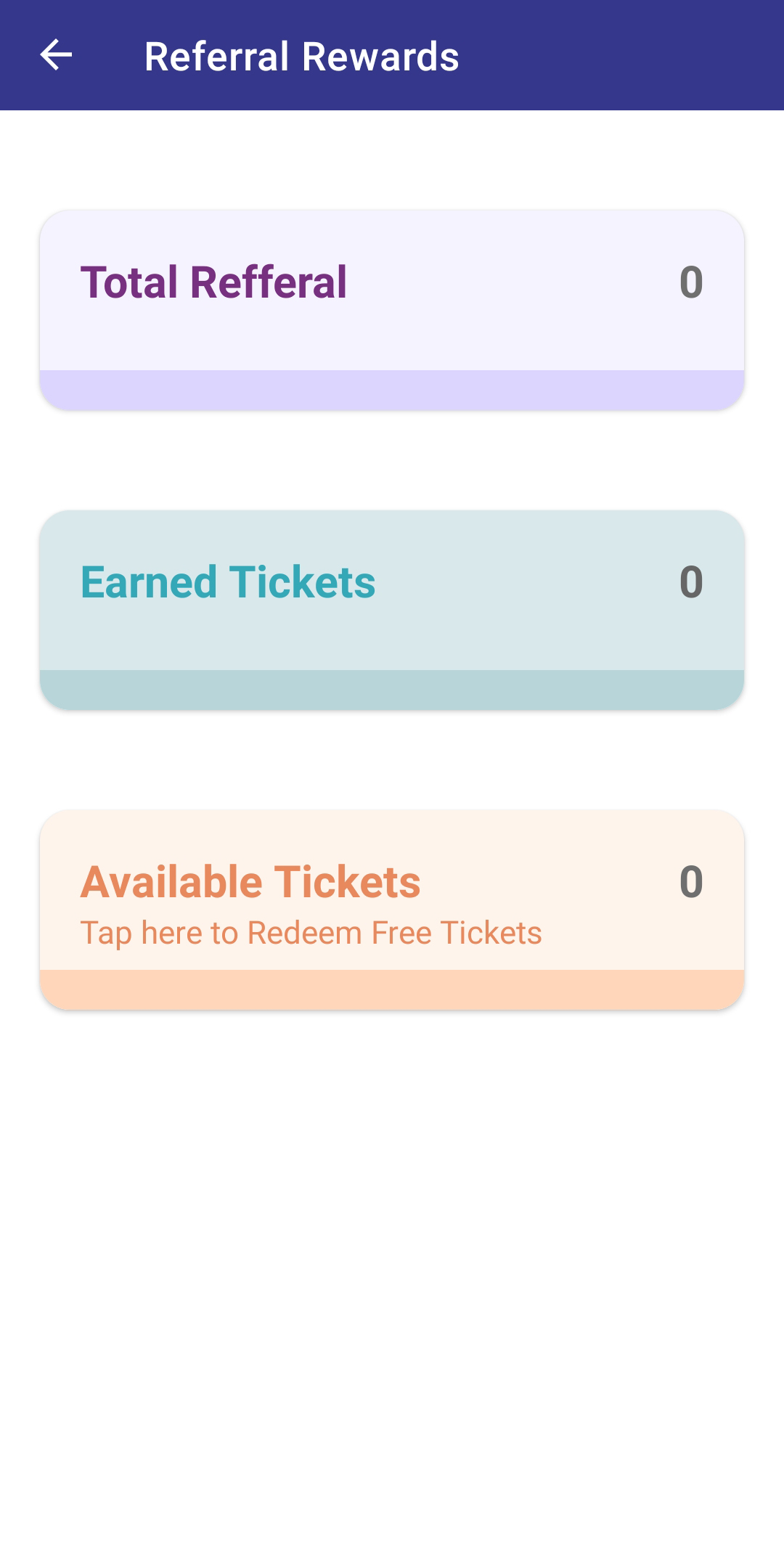Open the Total Refferal card
784x1568 pixels.
[392, 310]
